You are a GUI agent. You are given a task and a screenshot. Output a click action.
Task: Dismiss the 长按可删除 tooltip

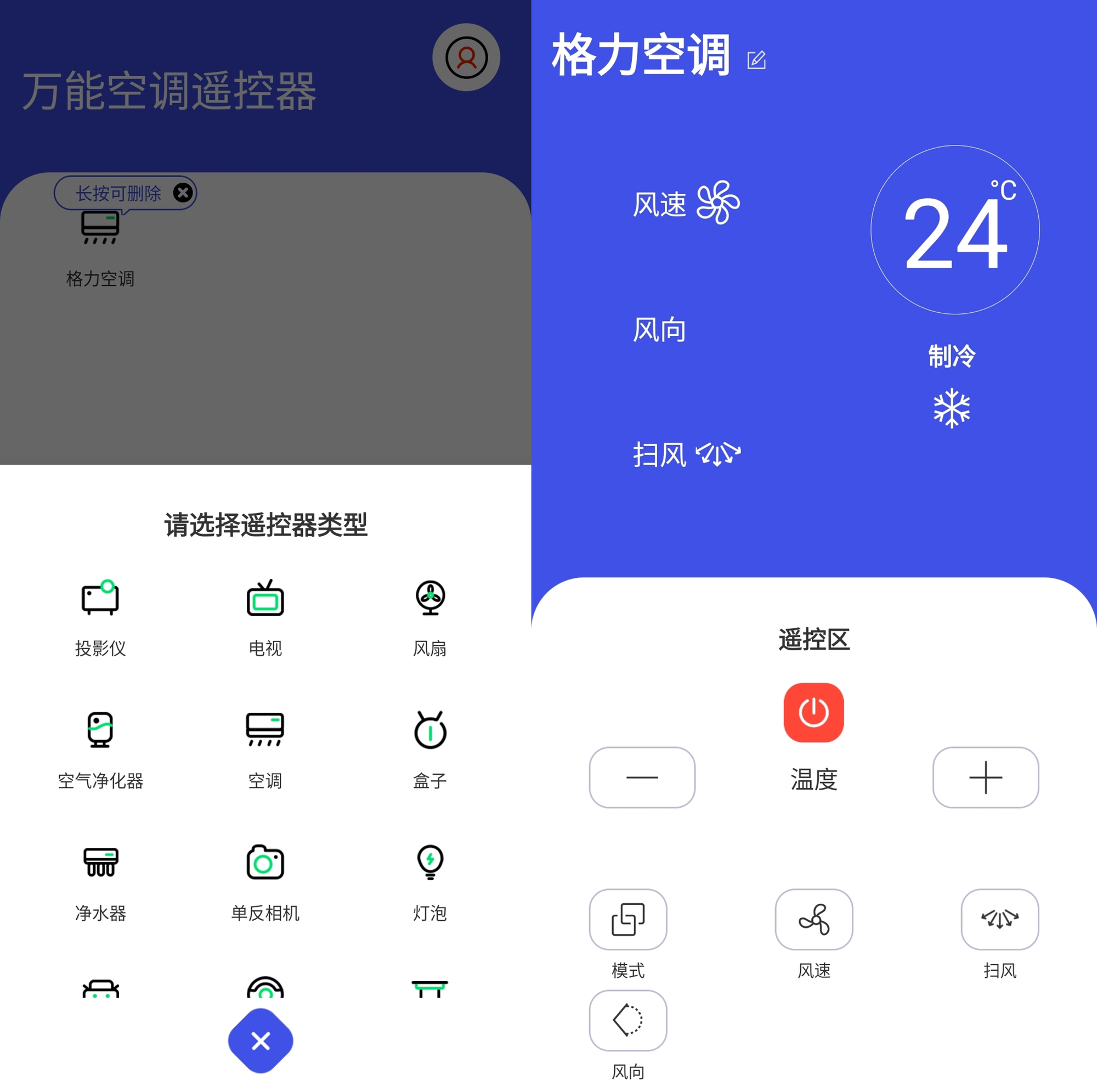182,193
